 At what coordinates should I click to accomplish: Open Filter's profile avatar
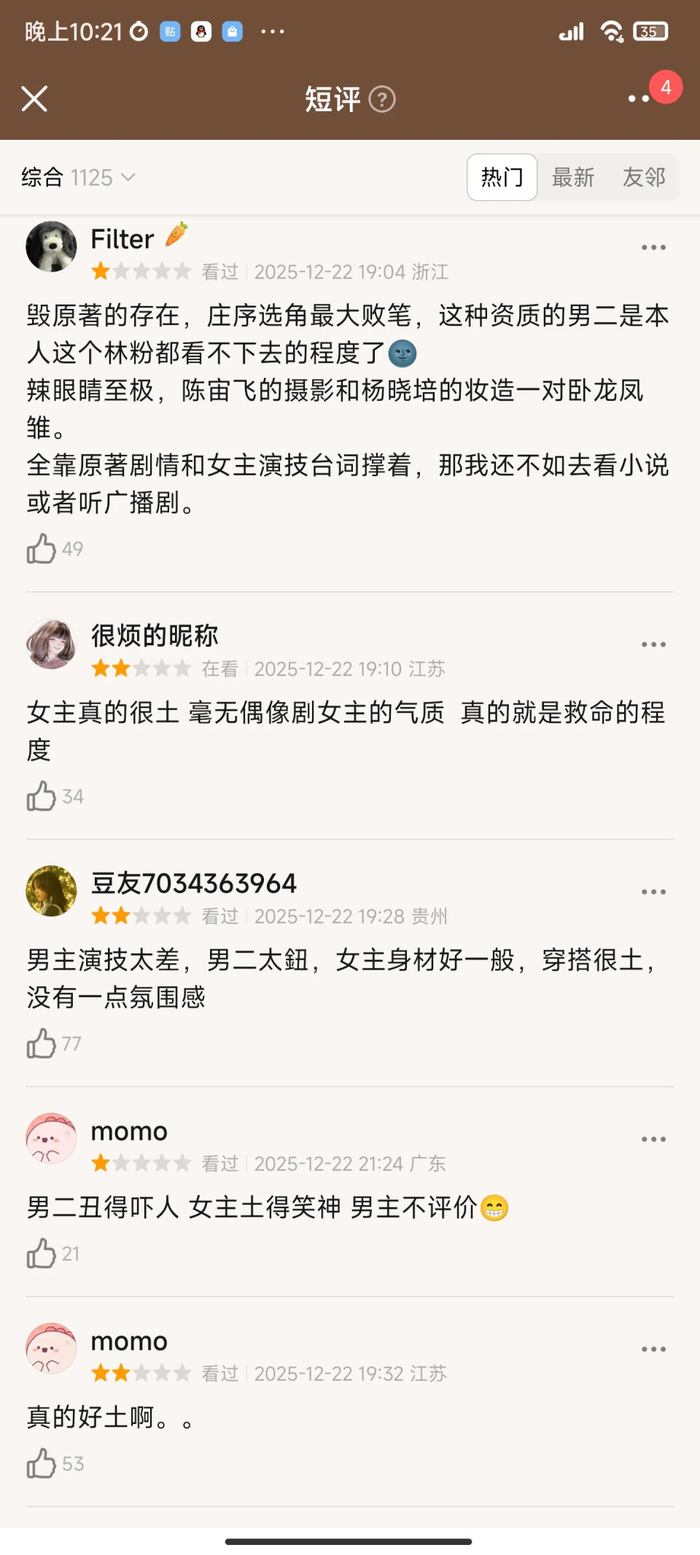51,246
